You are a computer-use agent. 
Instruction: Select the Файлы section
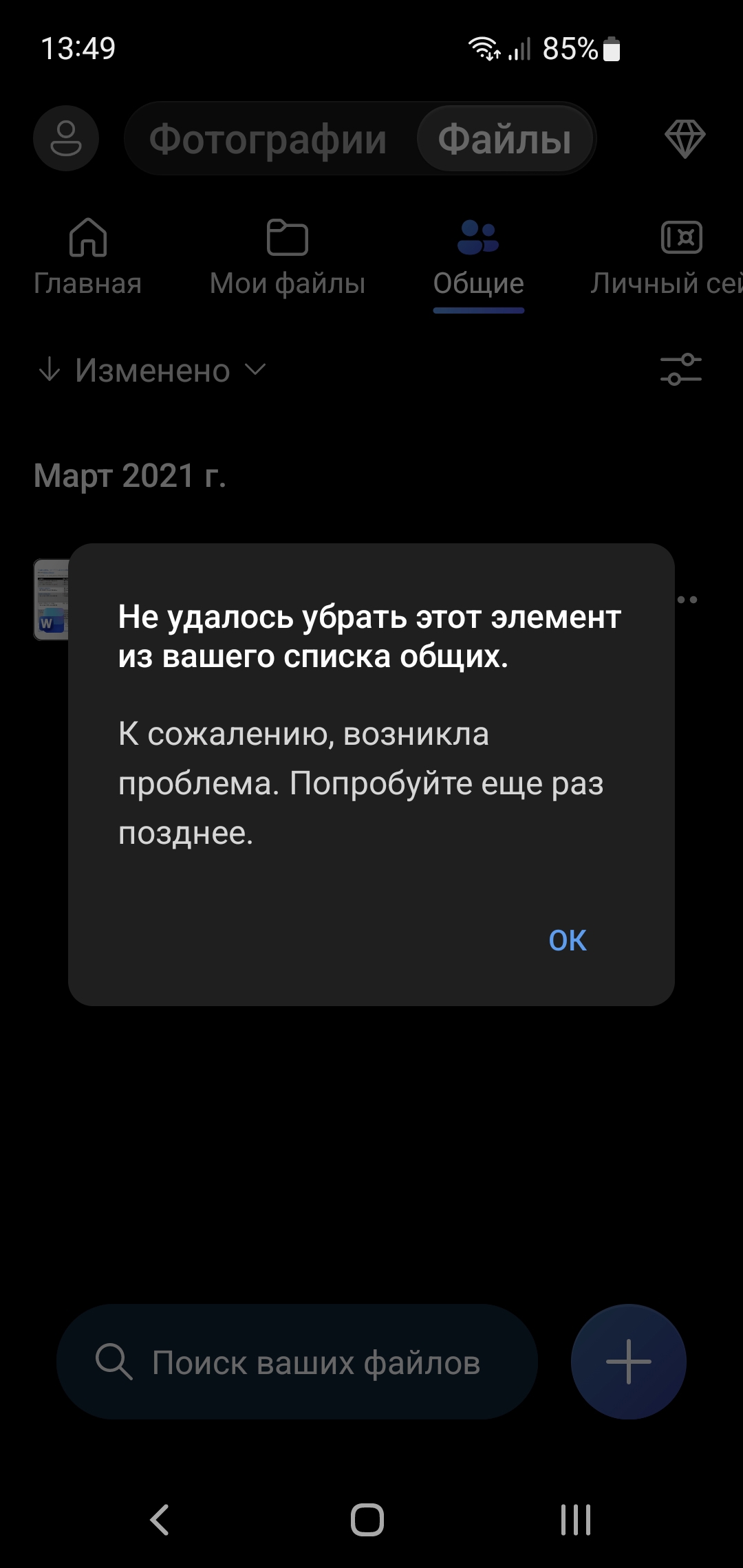(504, 139)
